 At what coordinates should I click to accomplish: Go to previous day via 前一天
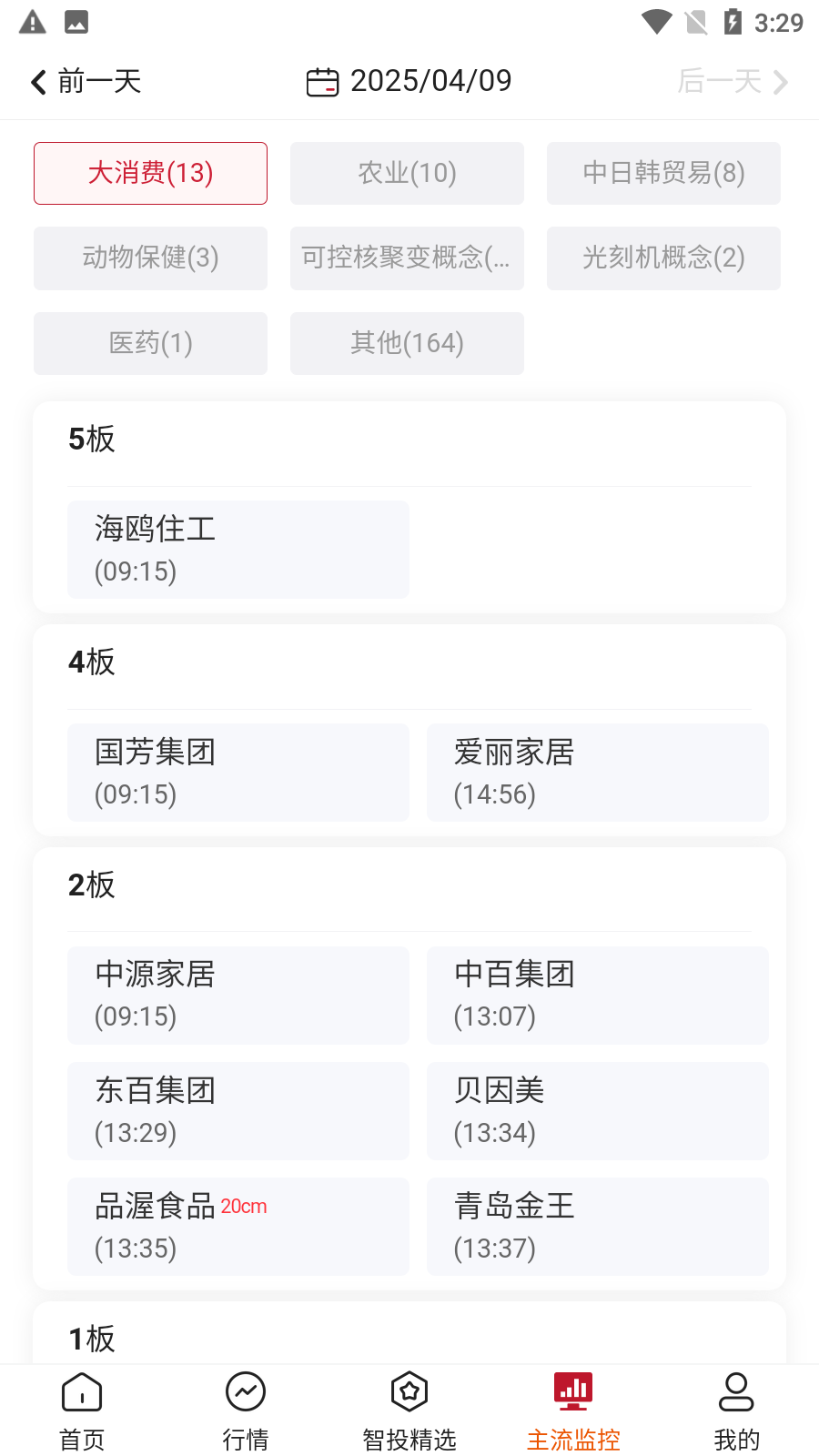tap(86, 81)
